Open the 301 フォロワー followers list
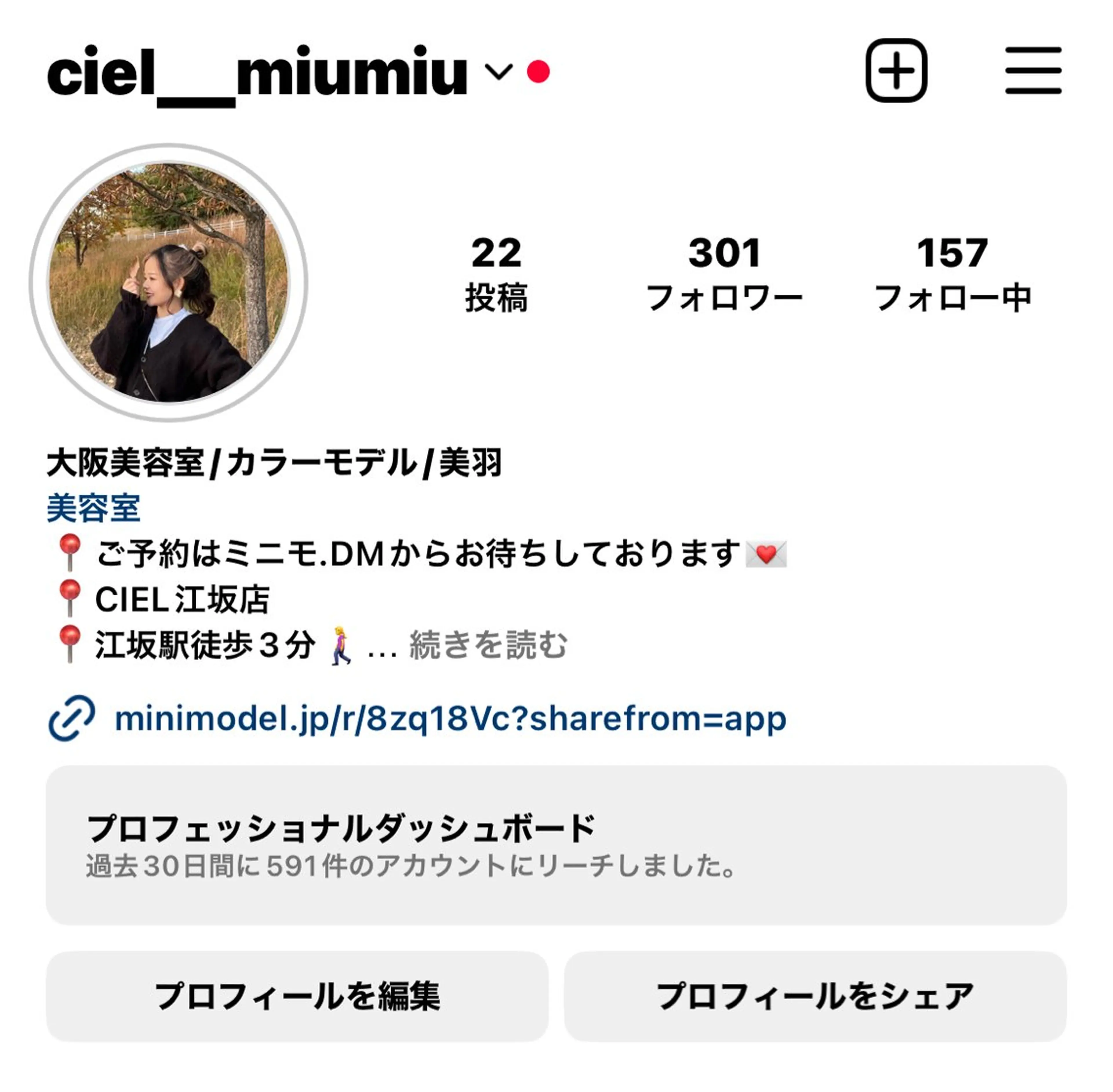This screenshot has width=1113, height=1092. click(724, 274)
